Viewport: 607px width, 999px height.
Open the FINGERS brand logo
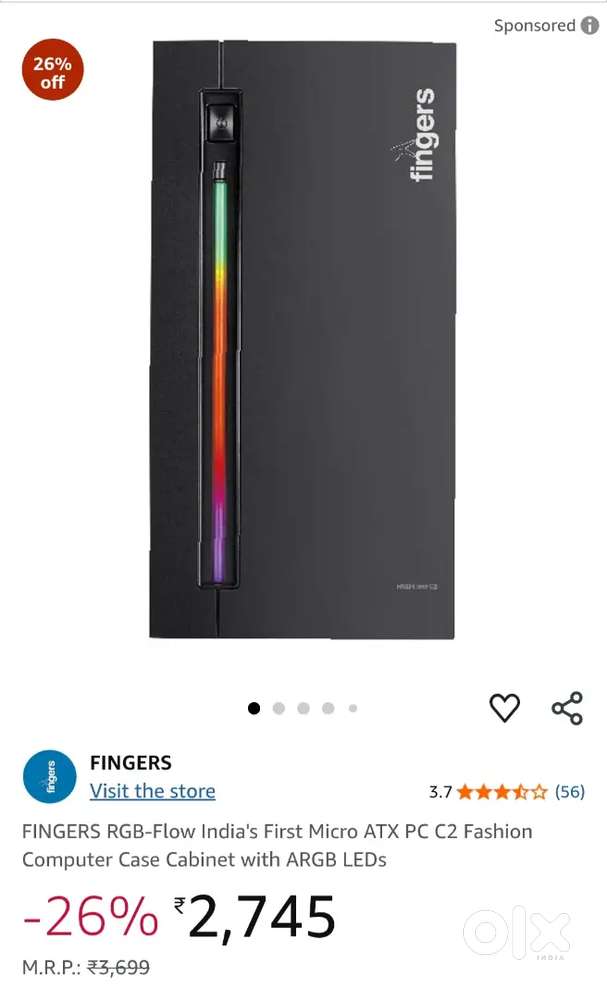click(50, 776)
